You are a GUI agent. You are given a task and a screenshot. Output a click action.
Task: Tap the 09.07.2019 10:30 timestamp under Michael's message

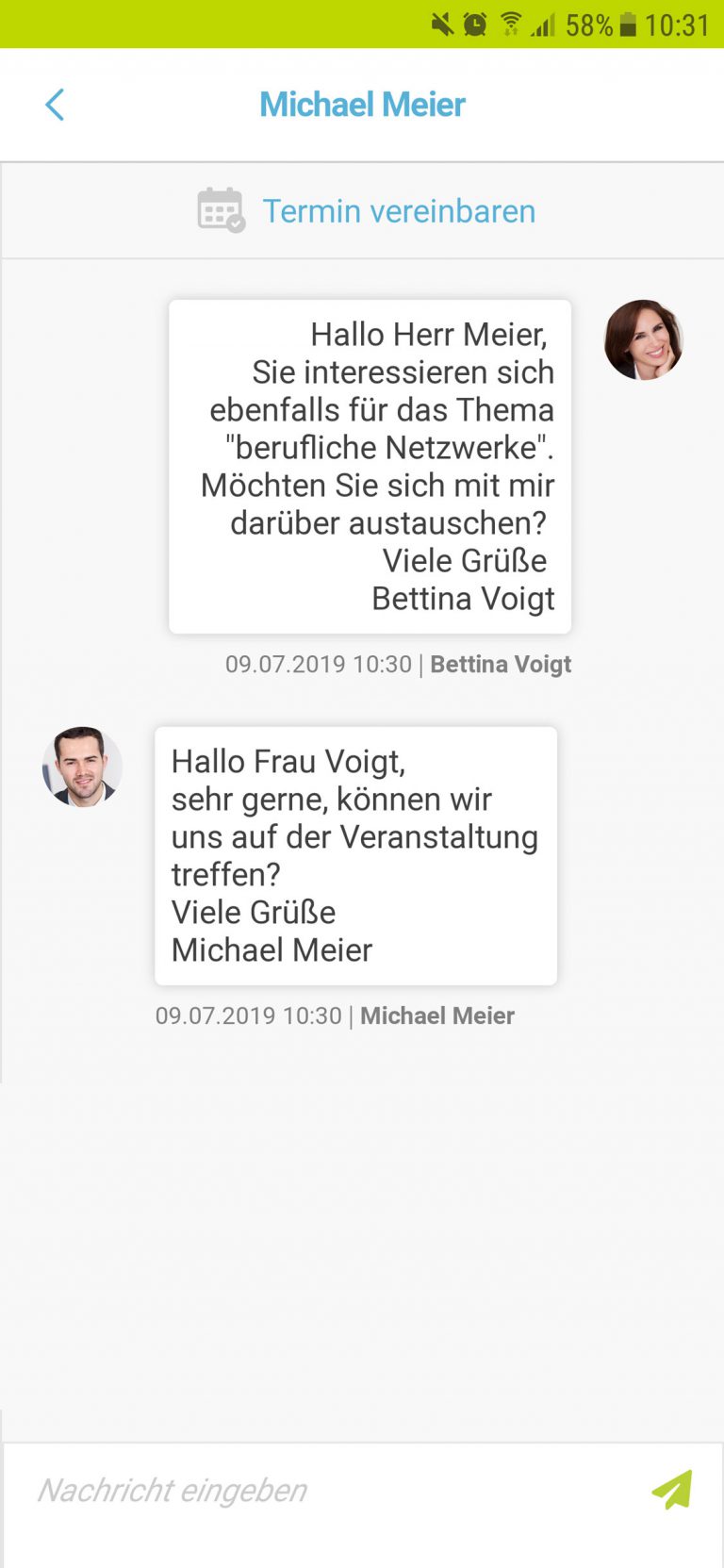point(248,1015)
